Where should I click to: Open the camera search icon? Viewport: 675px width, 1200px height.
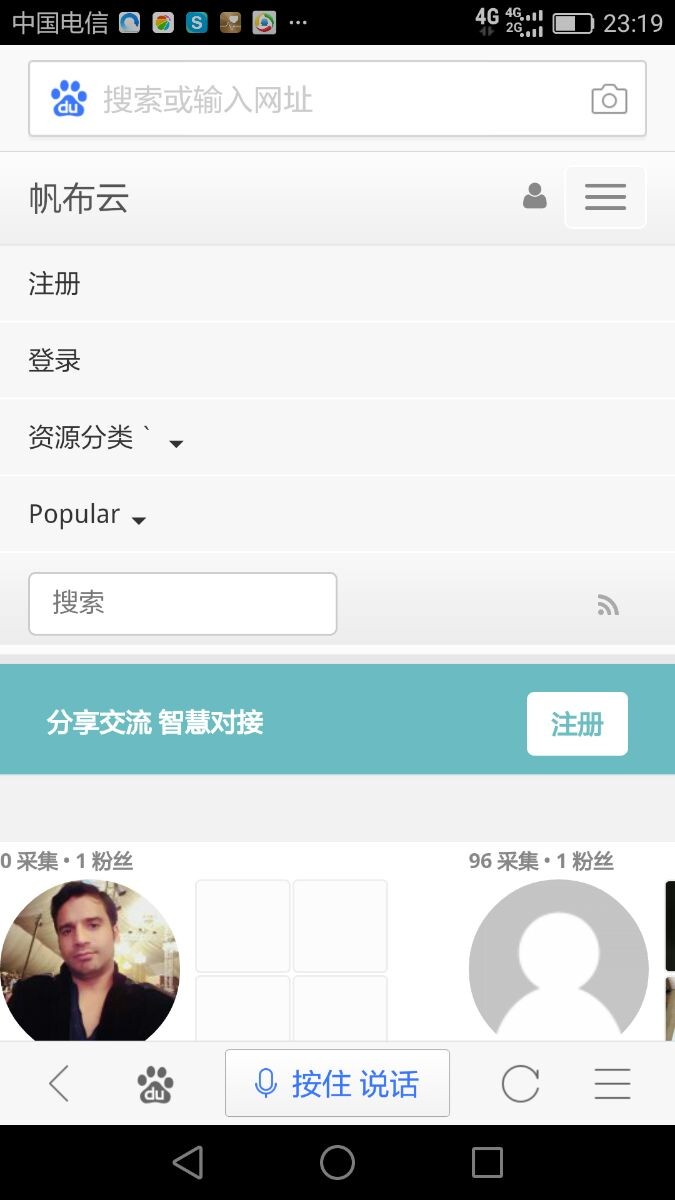coord(609,99)
